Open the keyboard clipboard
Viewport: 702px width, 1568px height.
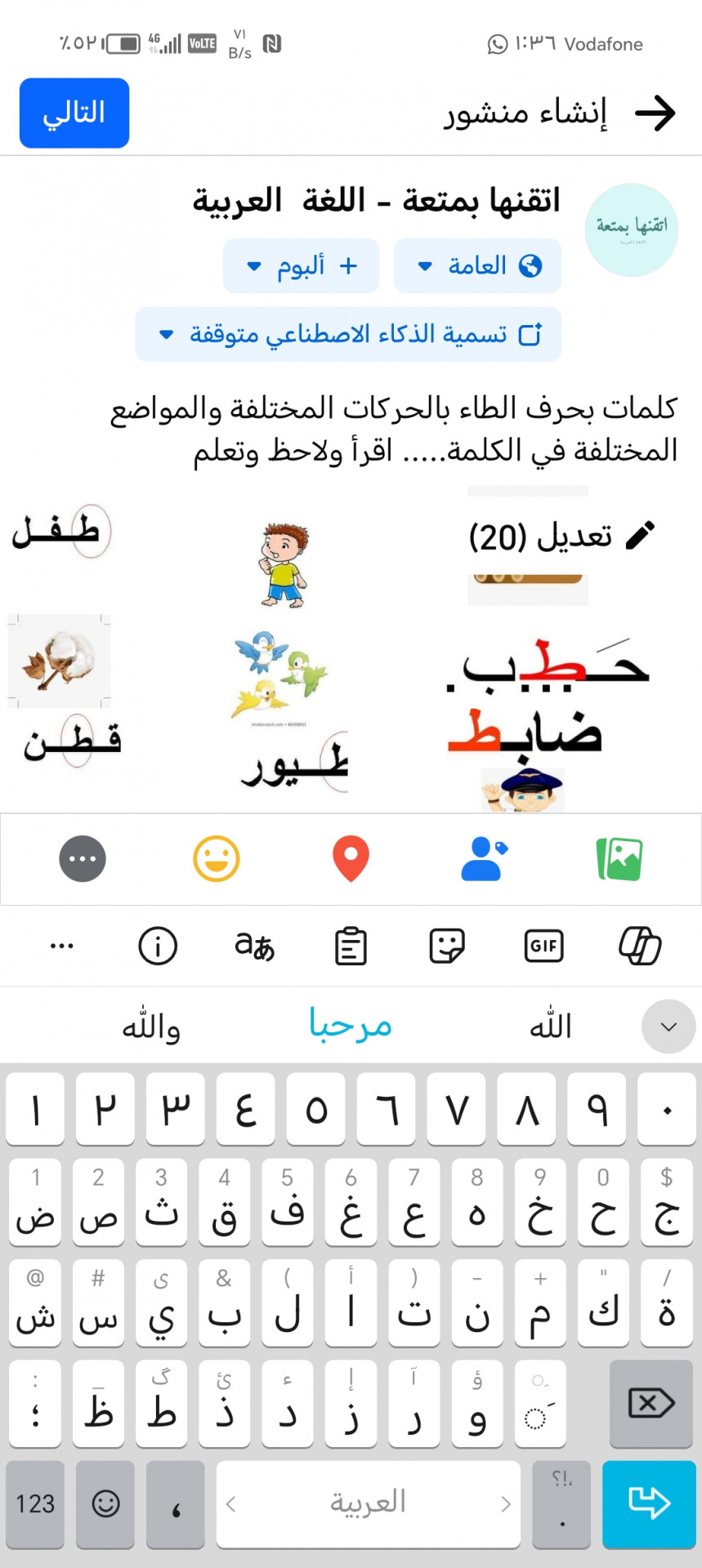(351, 946)
